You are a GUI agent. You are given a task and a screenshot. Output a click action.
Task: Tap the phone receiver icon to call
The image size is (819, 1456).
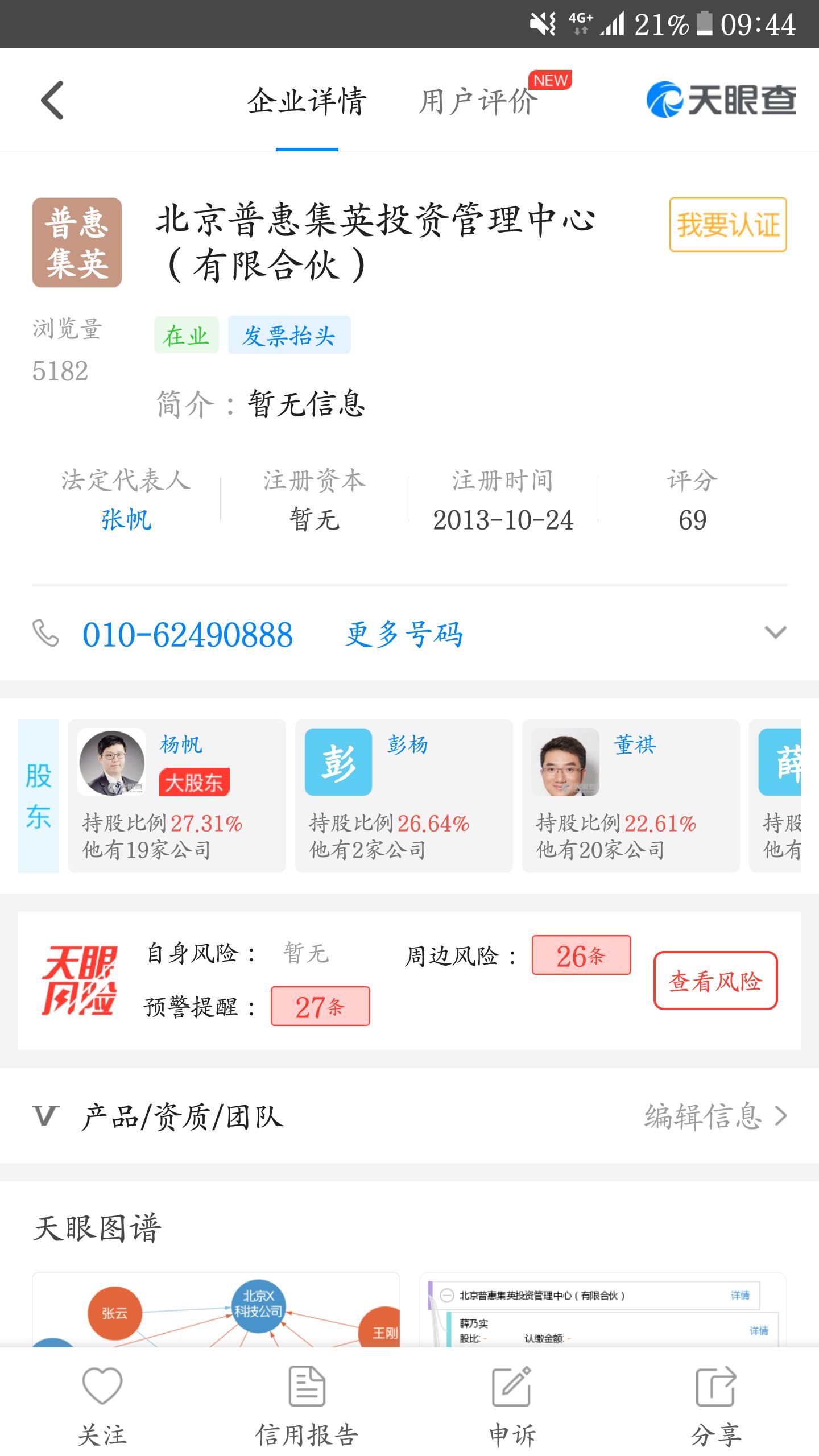click(x=49, y=637)
